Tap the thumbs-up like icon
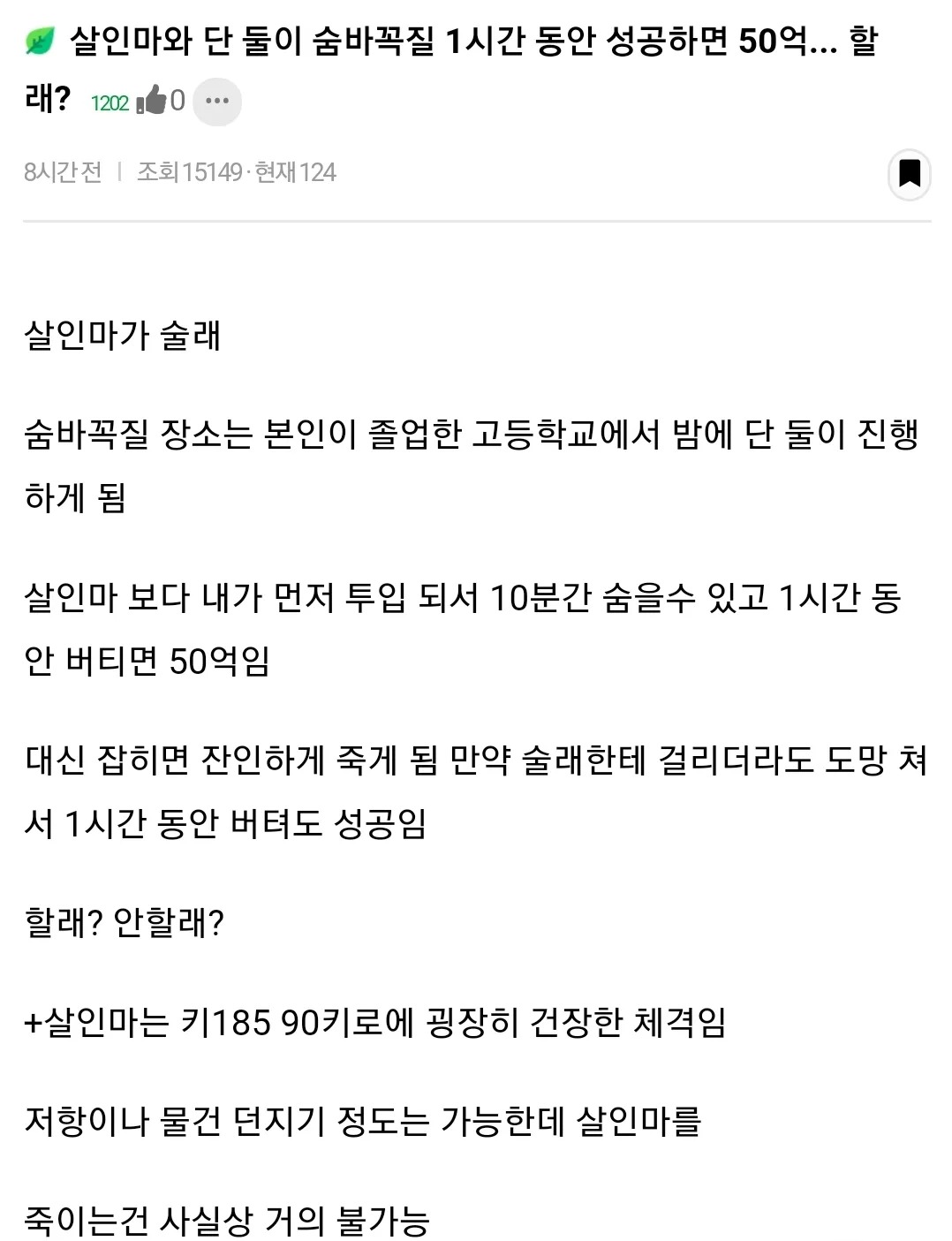Screen dimensions: 952x1241 point(152,101)
